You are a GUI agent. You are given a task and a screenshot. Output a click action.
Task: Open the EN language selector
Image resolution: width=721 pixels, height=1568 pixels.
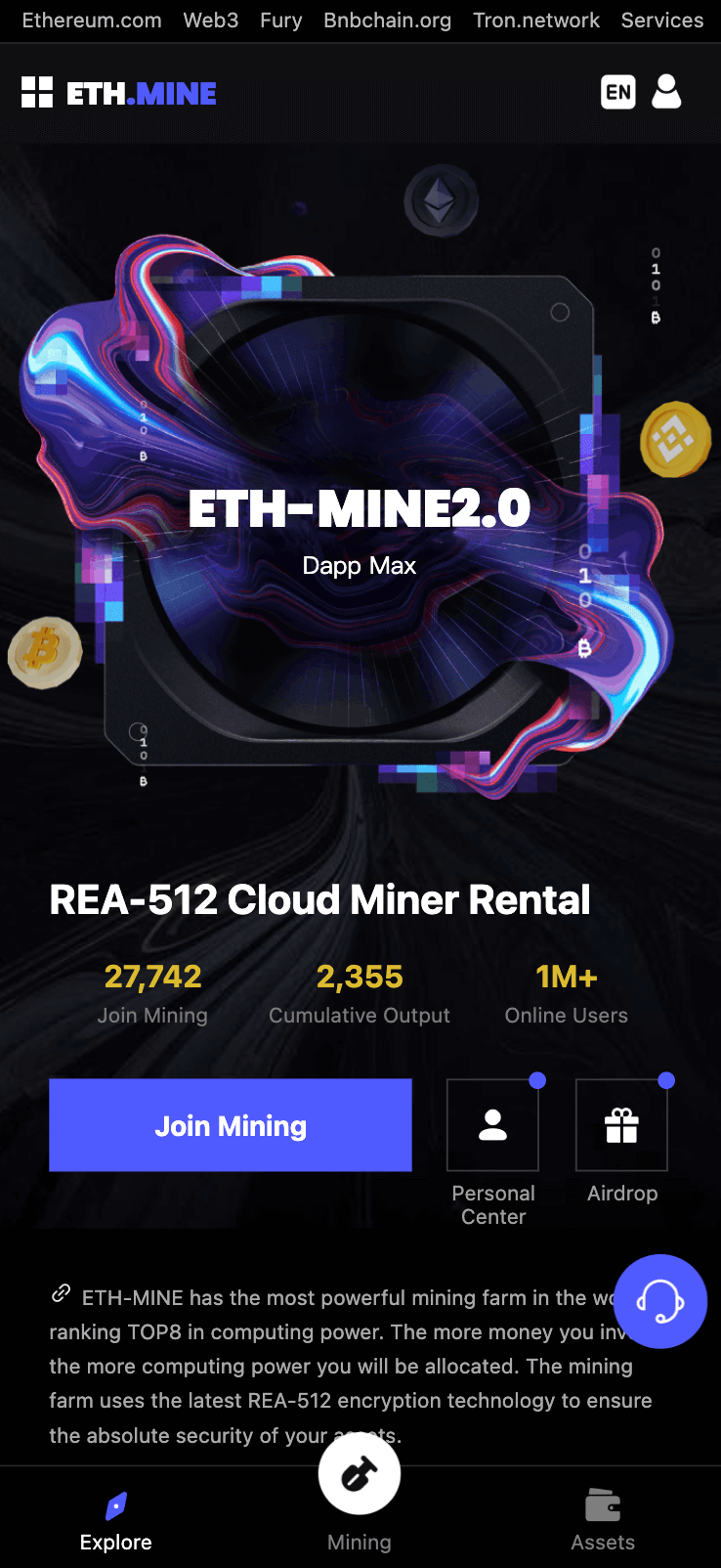[618, 92]
